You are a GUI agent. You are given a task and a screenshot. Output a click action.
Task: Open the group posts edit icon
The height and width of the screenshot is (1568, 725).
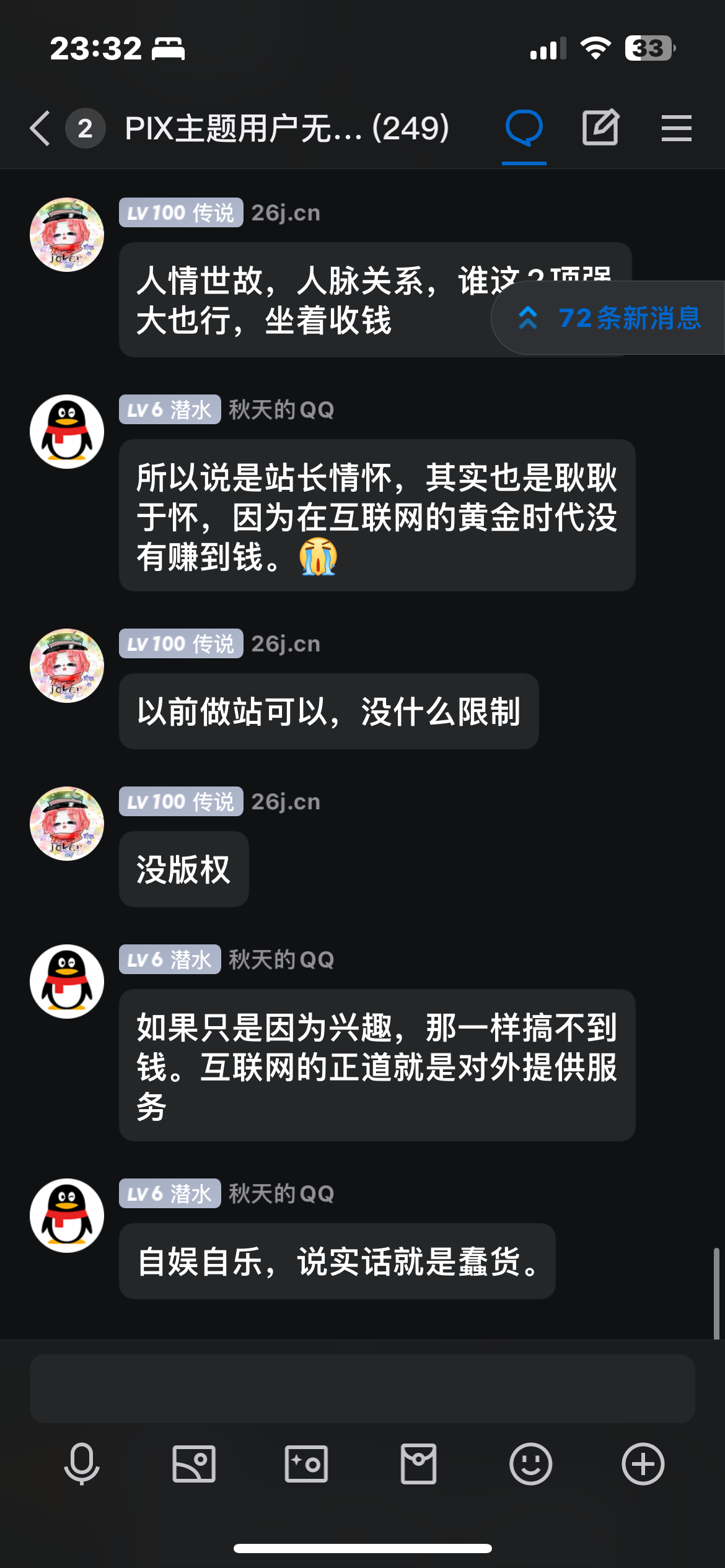[x=600, y=128]
